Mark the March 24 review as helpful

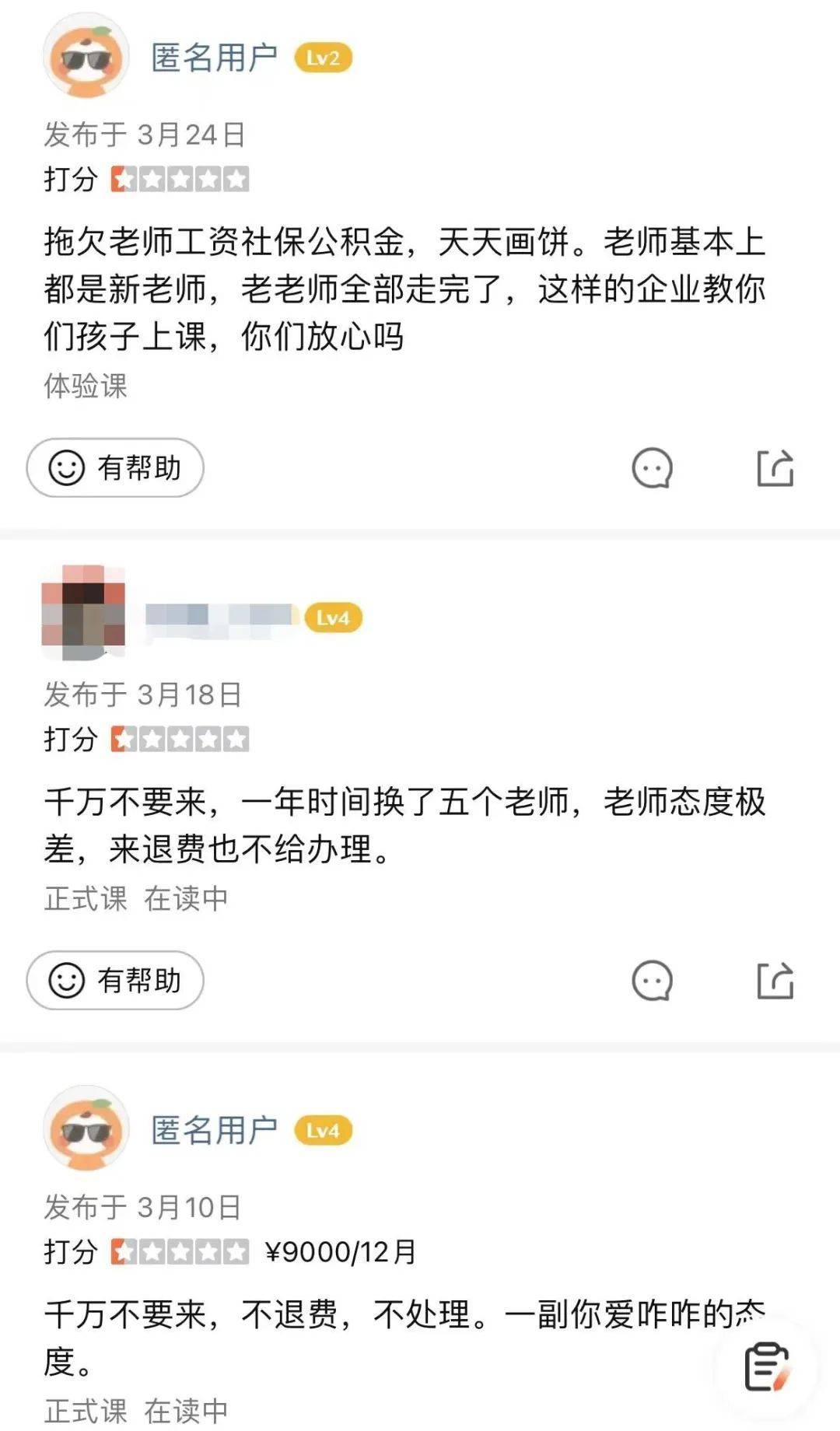point(115,468)
